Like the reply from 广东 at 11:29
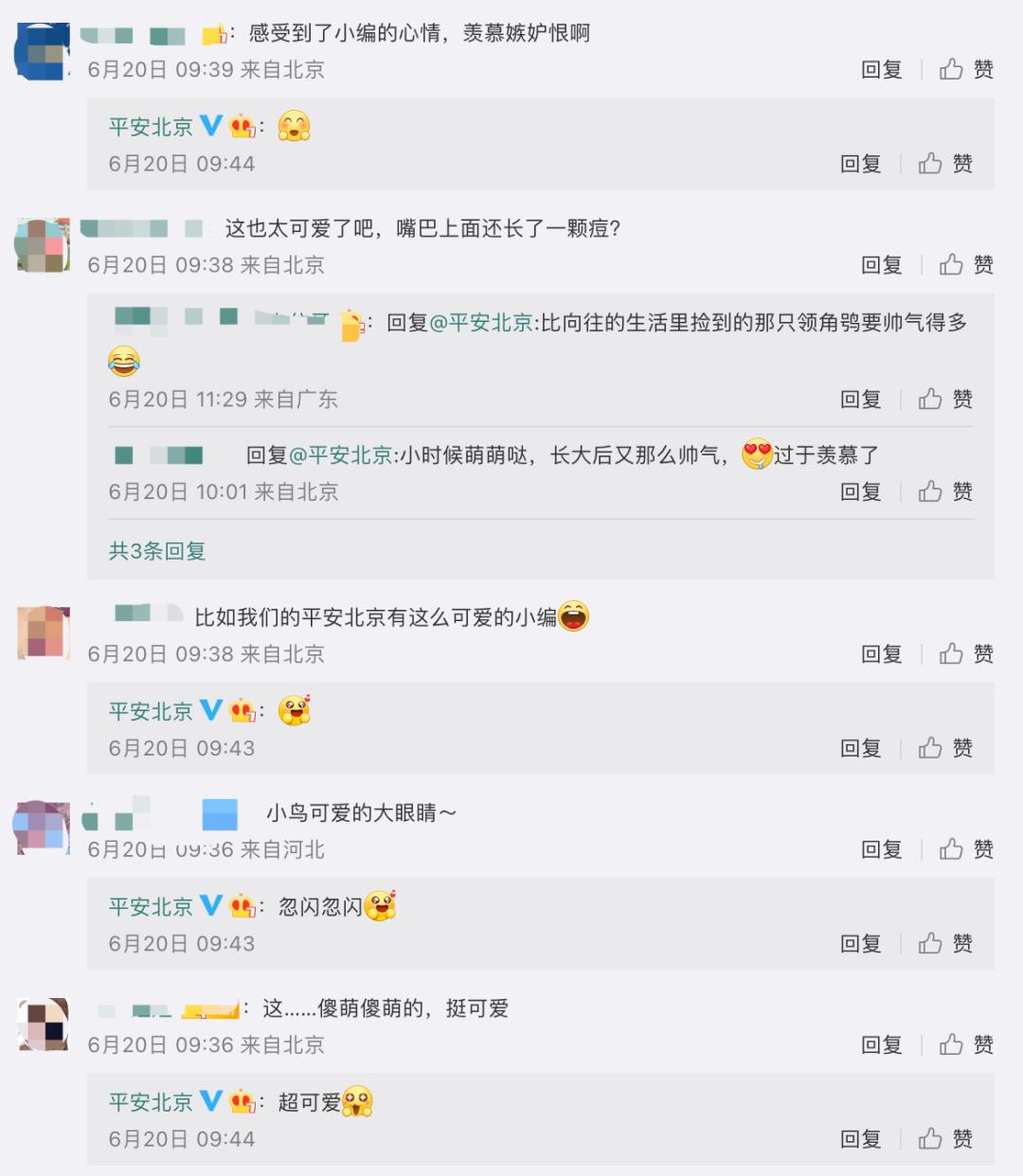The height and width of the screenshot is (1176, 1023). pos(945,400)
